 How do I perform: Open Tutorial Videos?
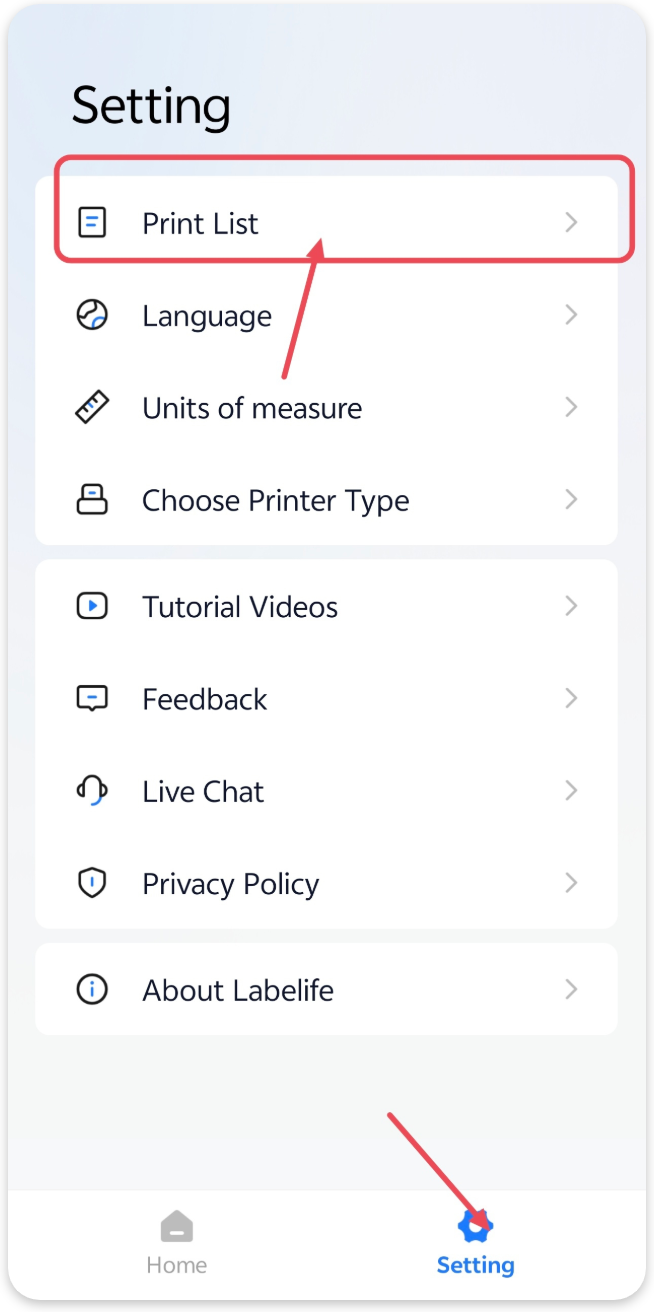point(326,607)
